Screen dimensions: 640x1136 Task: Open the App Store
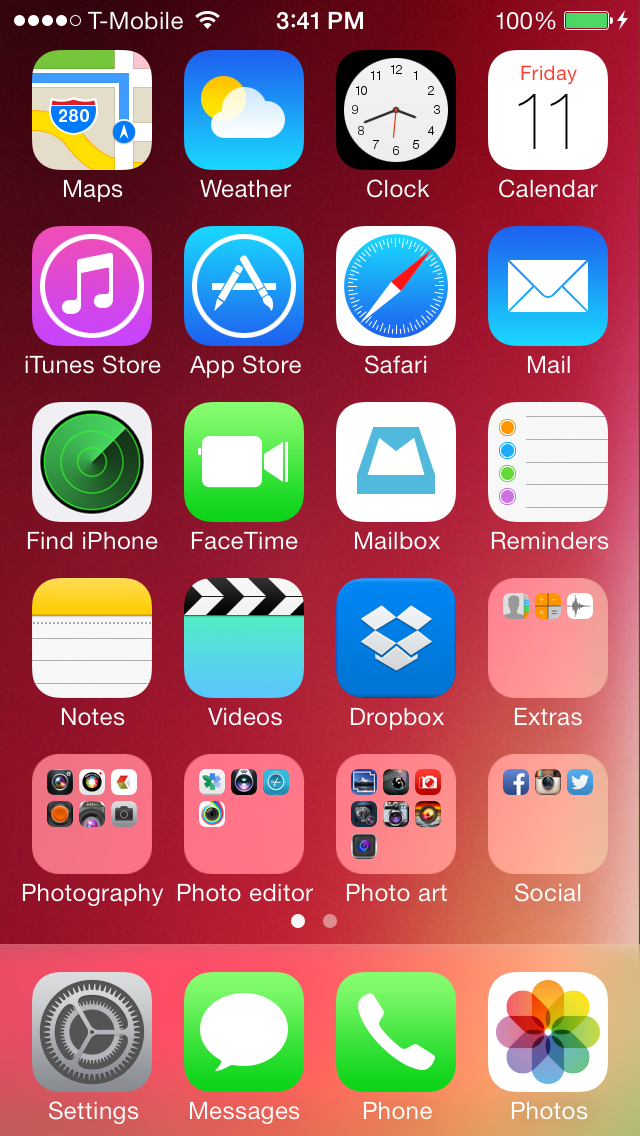click(x=244, y=286)
